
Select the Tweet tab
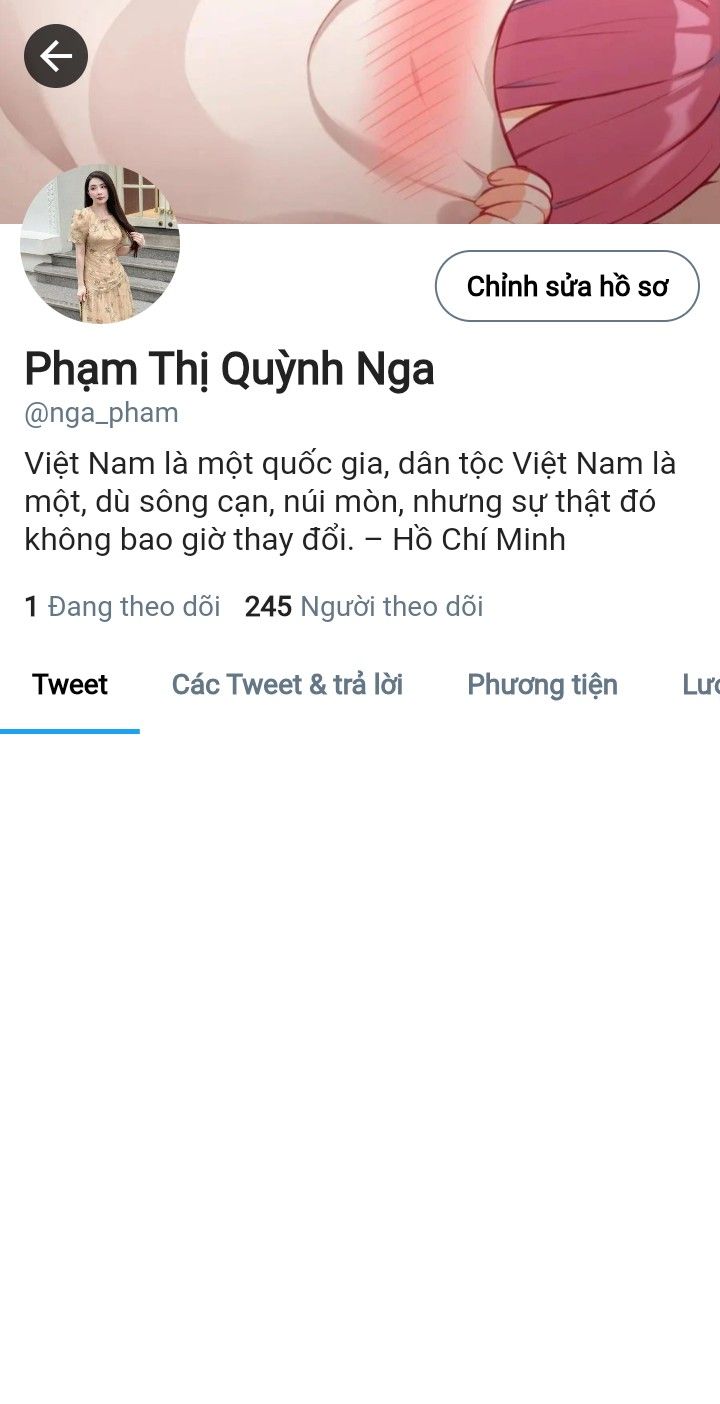click(x=70, y=685)
